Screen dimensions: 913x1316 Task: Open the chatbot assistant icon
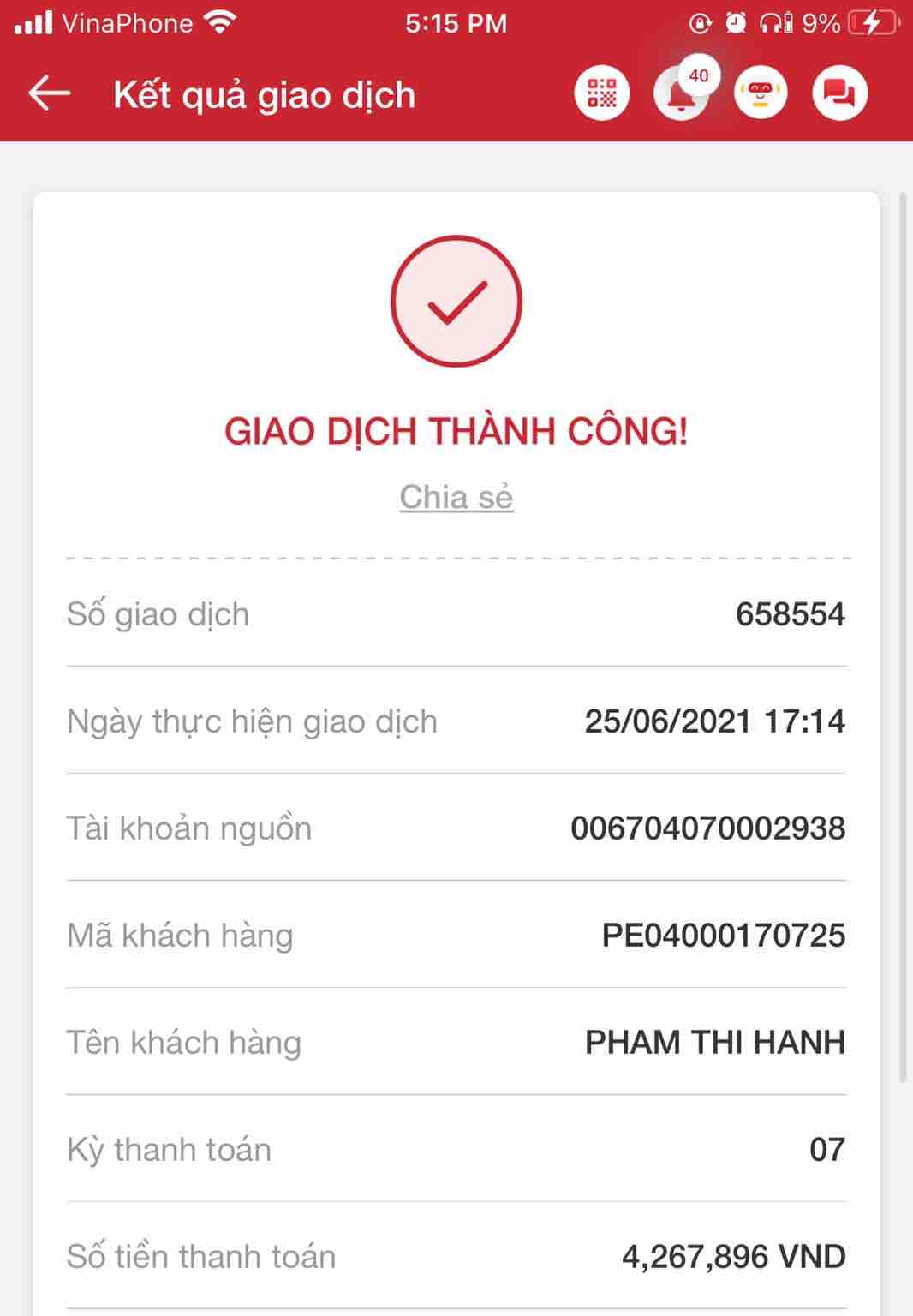[761, 93]
